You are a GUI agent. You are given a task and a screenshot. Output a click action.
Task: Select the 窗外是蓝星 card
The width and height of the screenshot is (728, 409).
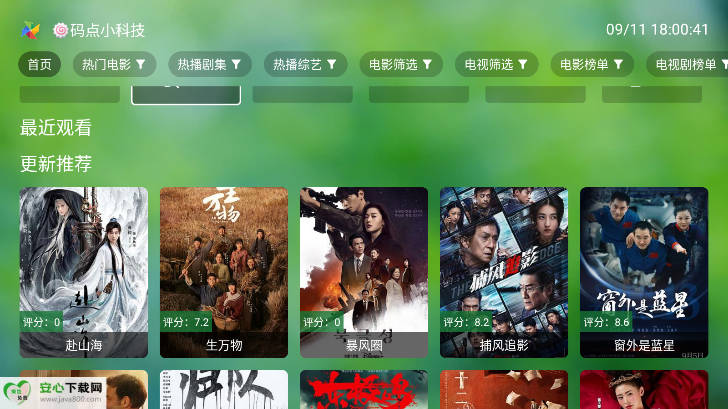tap(644, 272)
